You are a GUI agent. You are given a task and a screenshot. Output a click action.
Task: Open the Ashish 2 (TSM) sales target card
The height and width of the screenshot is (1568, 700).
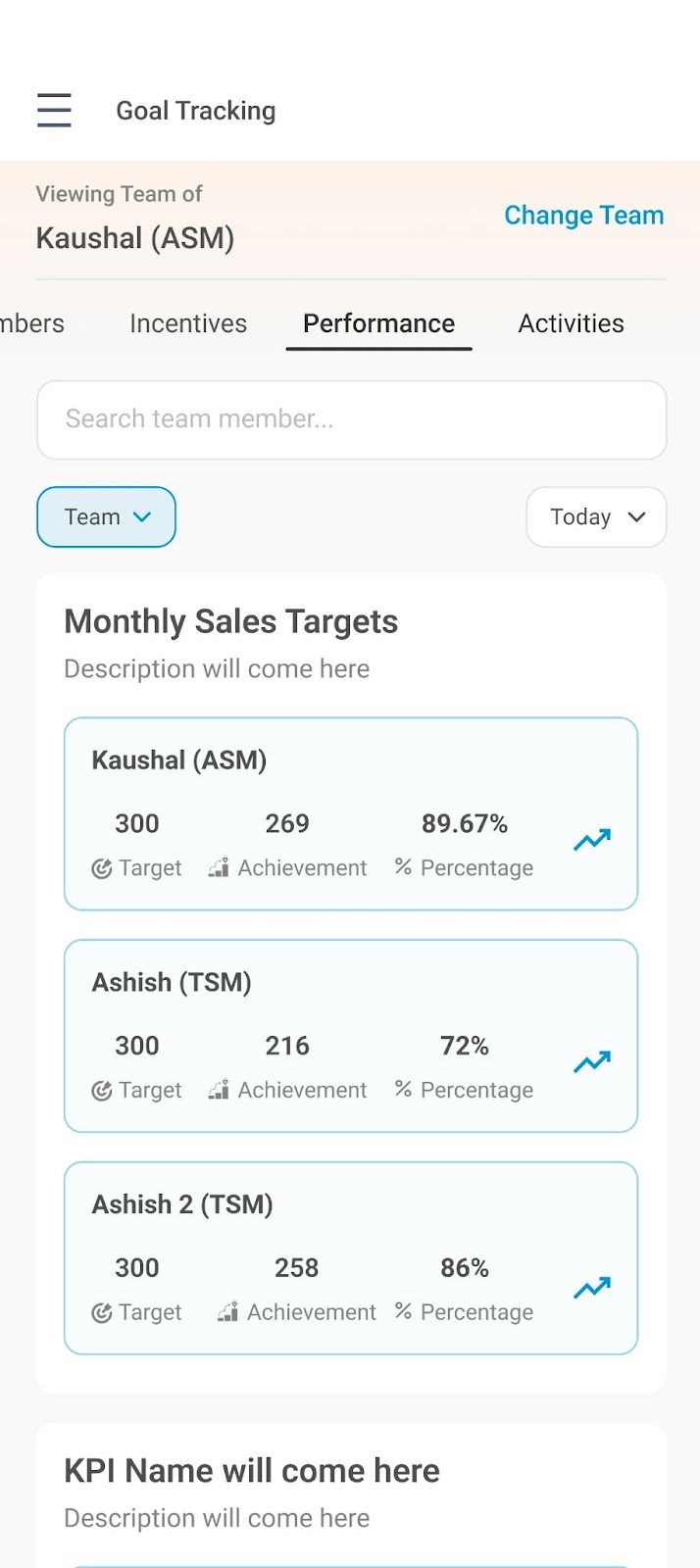(351, 1258)
